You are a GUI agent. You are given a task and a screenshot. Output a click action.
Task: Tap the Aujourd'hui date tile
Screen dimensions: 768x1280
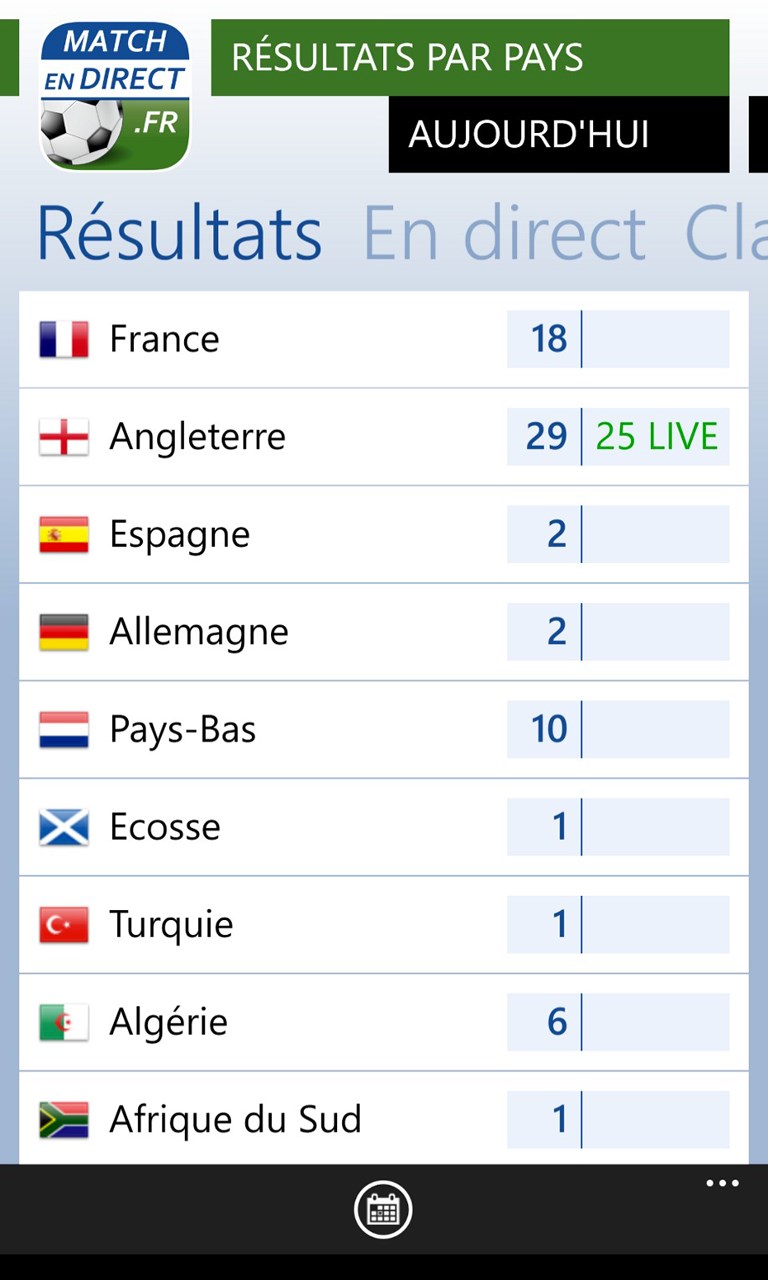(558, 135)
